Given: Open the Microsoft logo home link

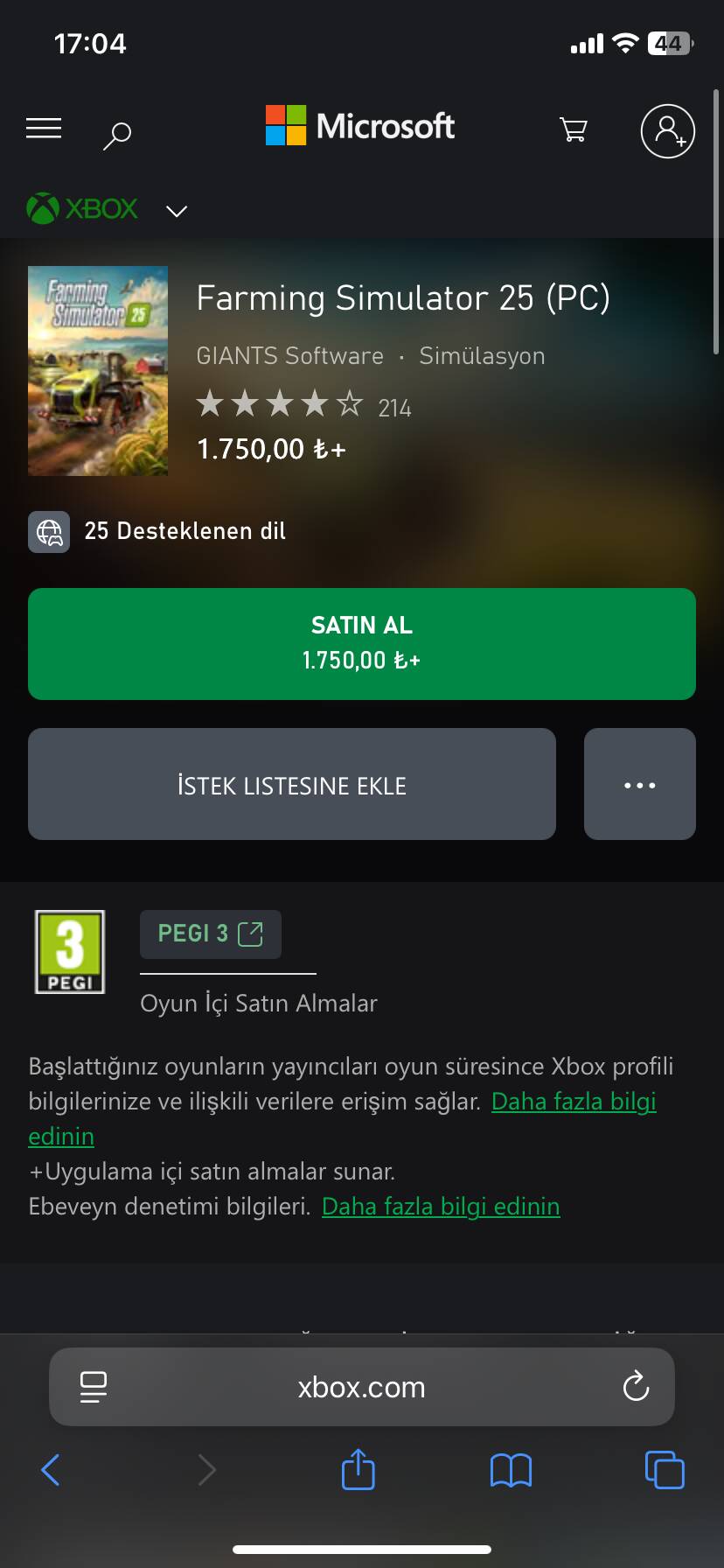Looking at the screenshot, I should click(360, 126).
